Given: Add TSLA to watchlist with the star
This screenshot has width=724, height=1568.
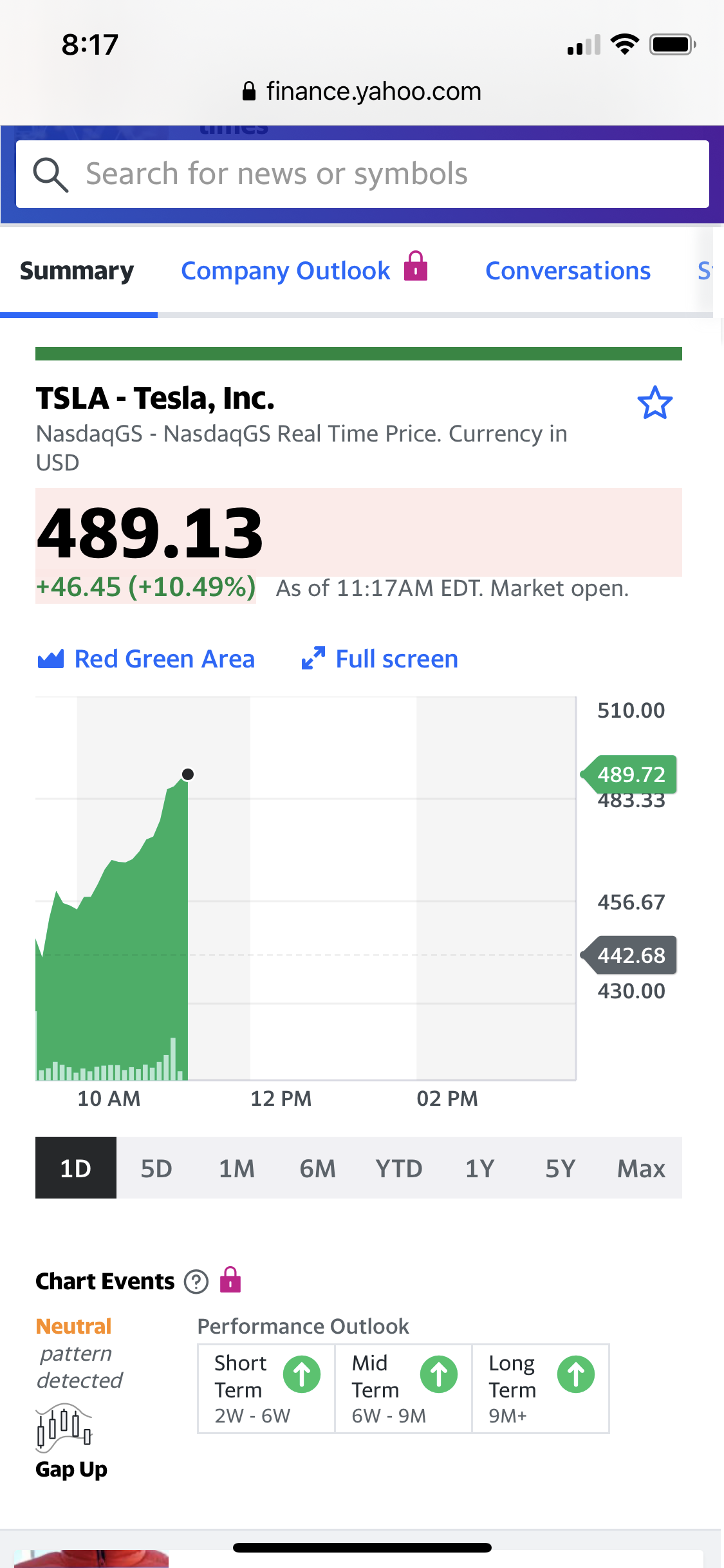Looking at the screenshot, I should coord(654,403).
